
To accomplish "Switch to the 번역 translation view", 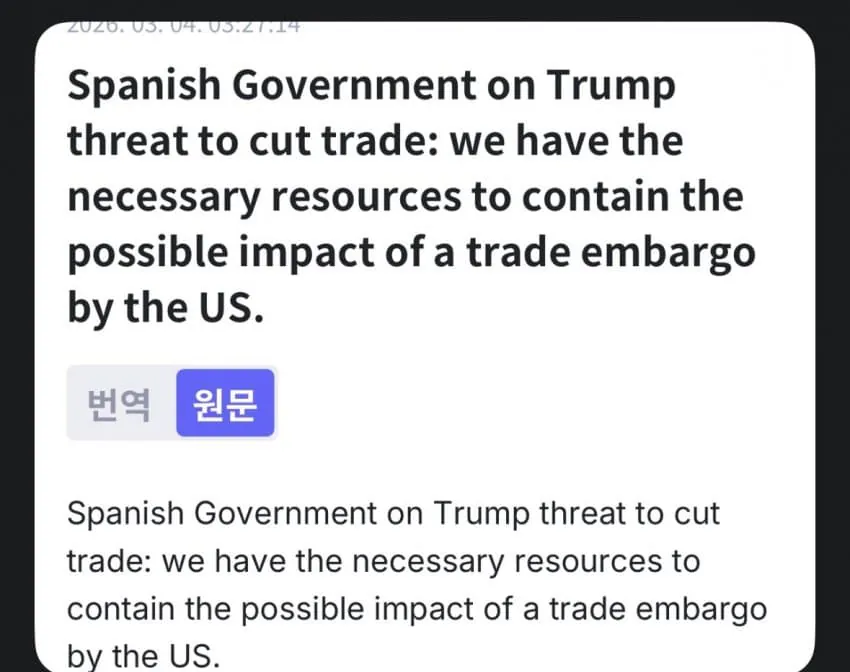I will [x=120, y=404].
